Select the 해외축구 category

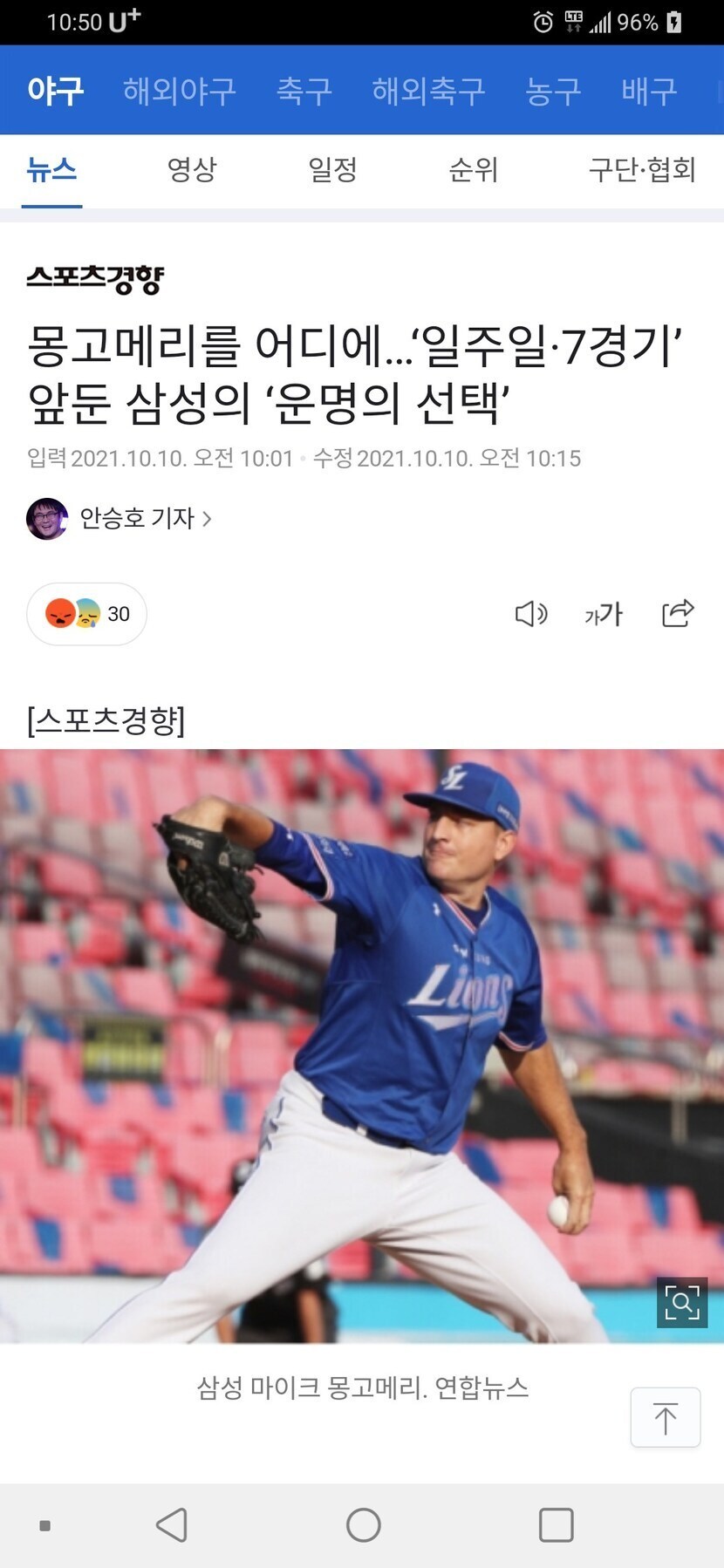tap(428, 91)
